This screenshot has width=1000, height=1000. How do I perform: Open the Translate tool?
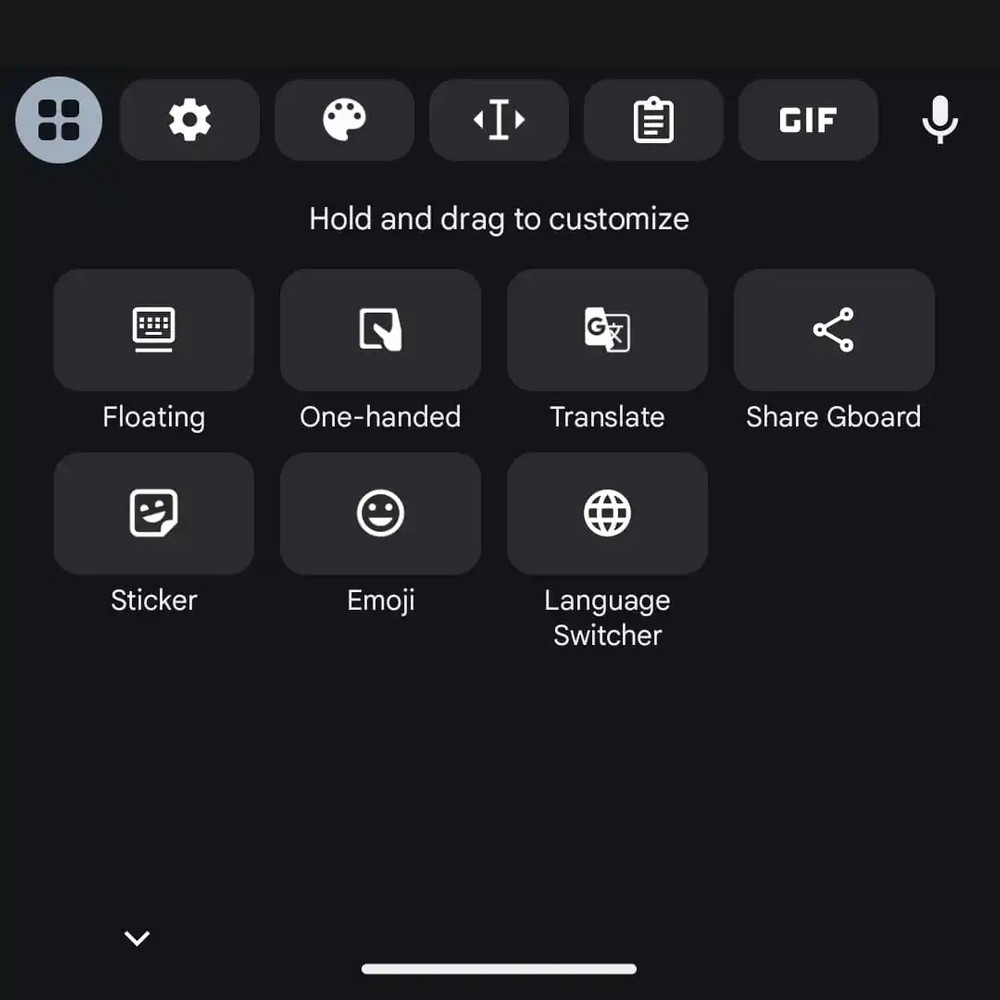607,330
